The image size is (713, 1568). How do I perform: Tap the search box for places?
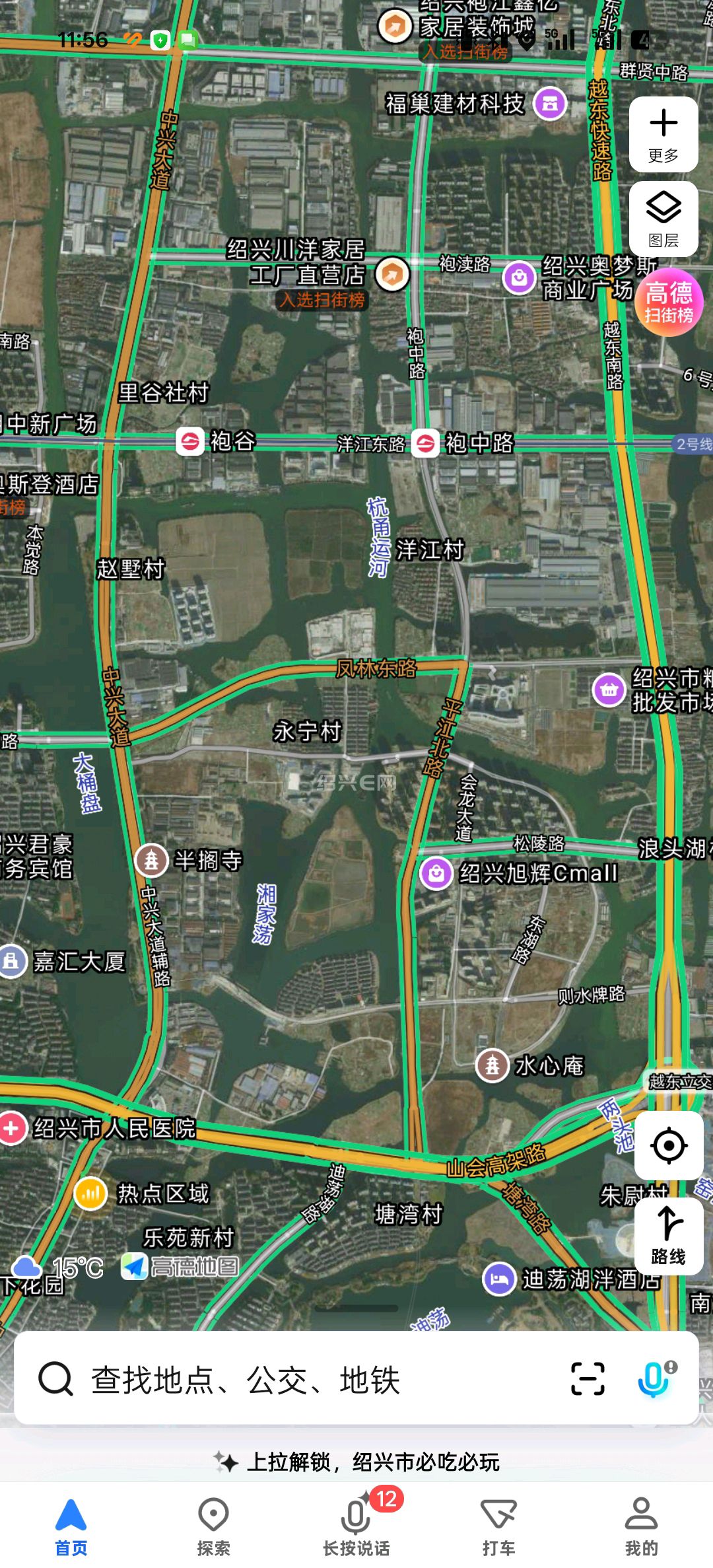coord(297,1379)
